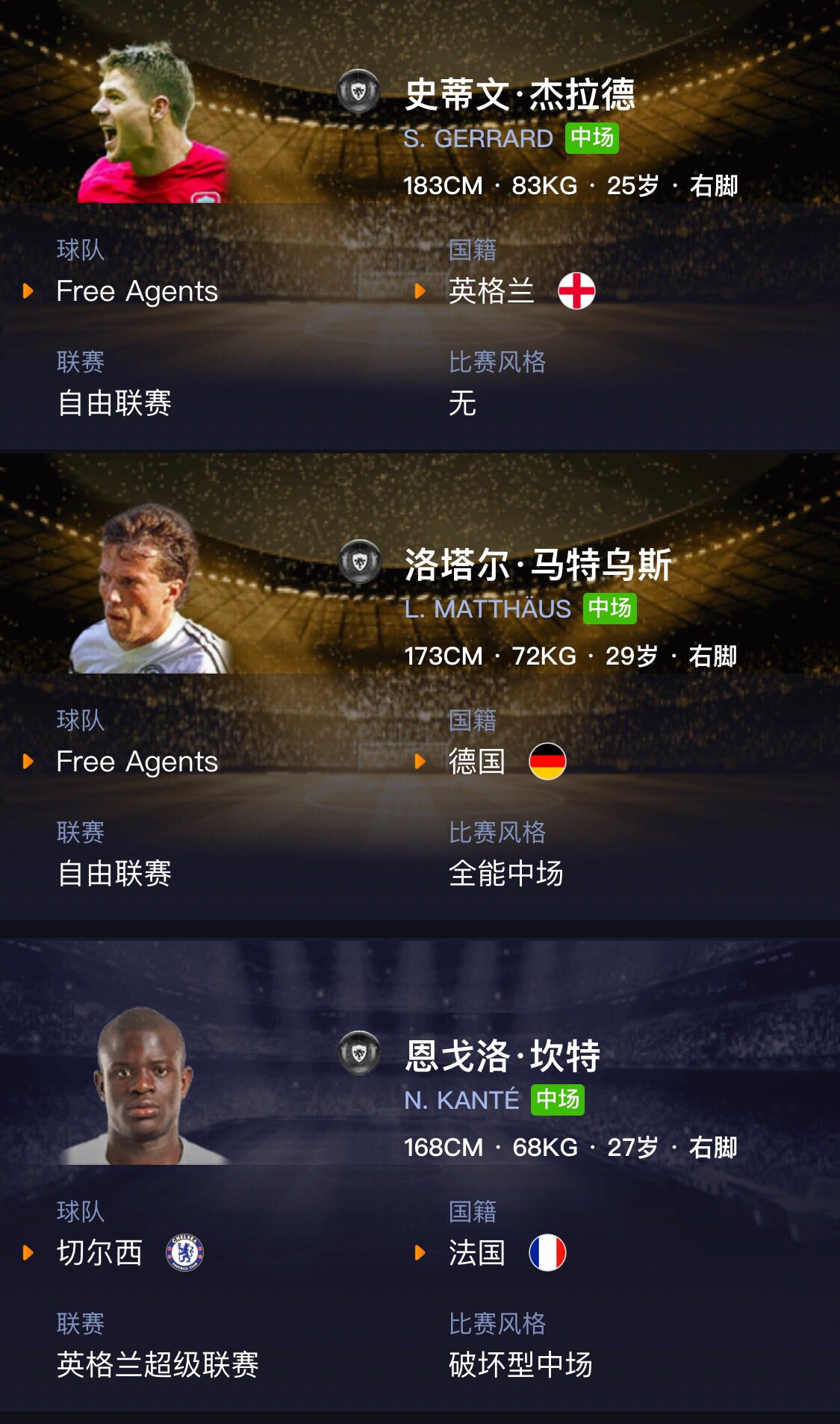Screen dimensions: 840x1424
Task: Open Gerrard's Free Agents team link
Action: [x=137, y=291]
